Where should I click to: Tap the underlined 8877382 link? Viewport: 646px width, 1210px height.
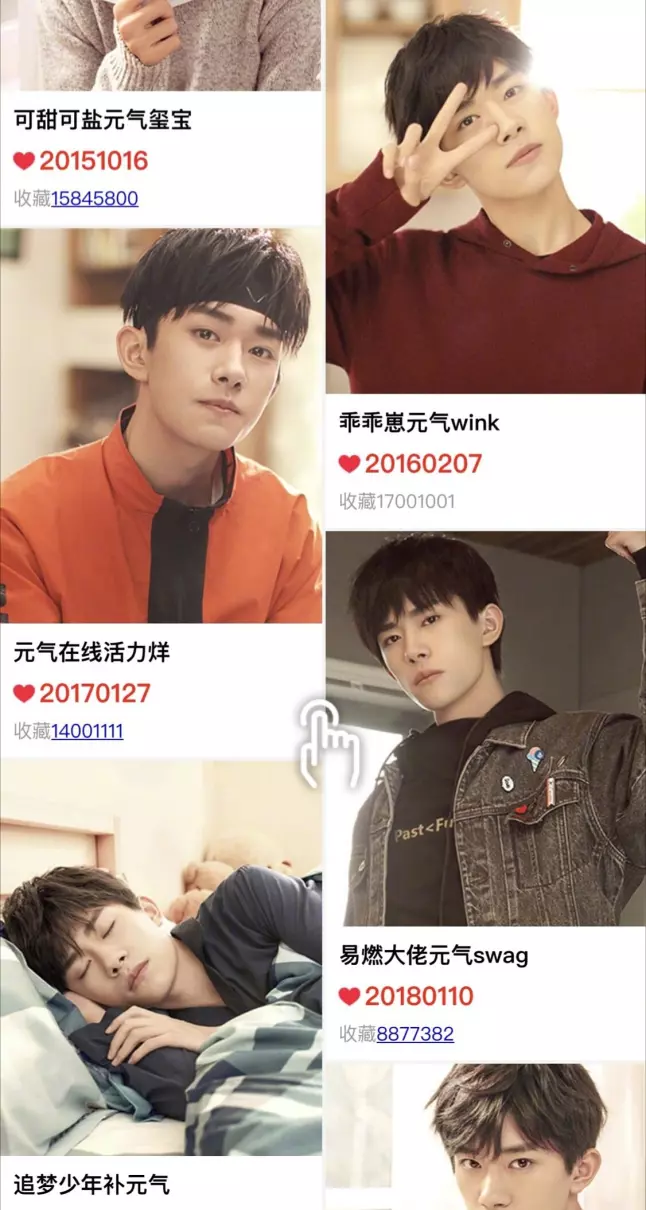(x=415, y=1034)
